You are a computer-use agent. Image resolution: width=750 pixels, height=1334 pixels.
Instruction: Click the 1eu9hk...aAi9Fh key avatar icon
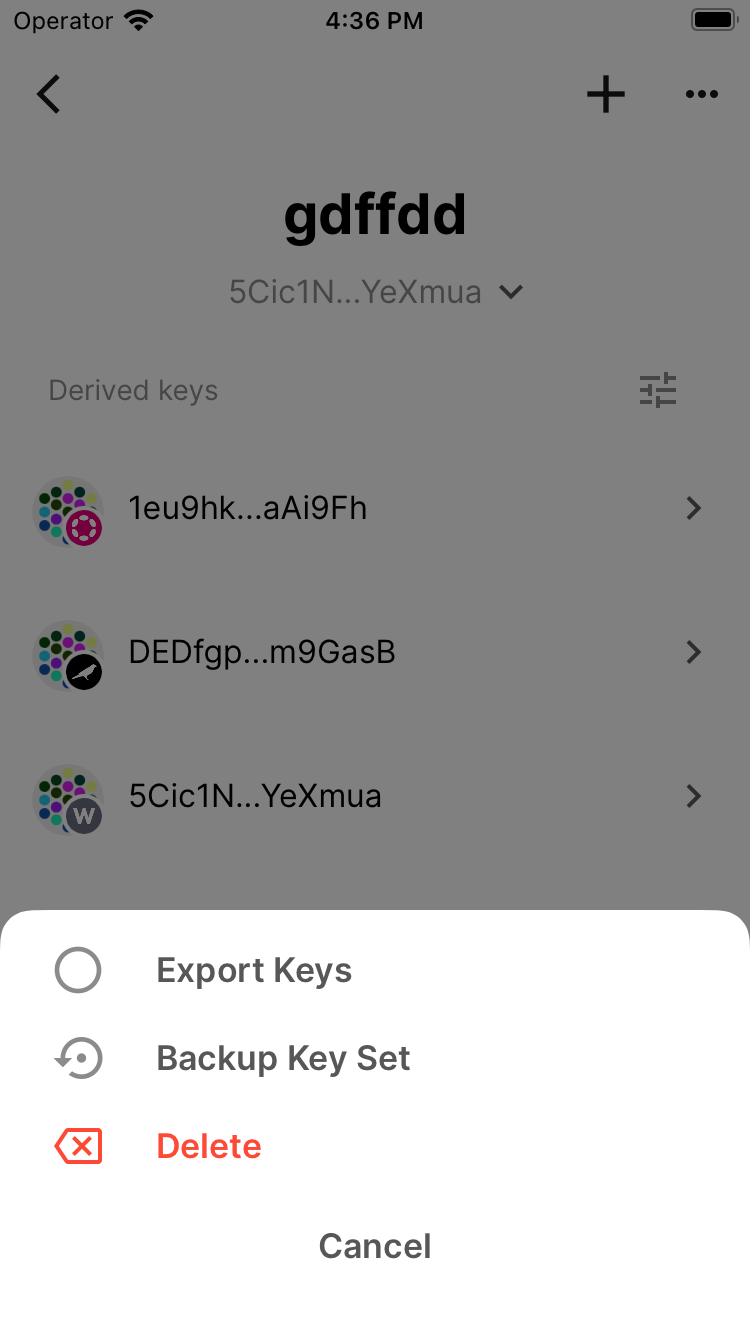[68, 510]
